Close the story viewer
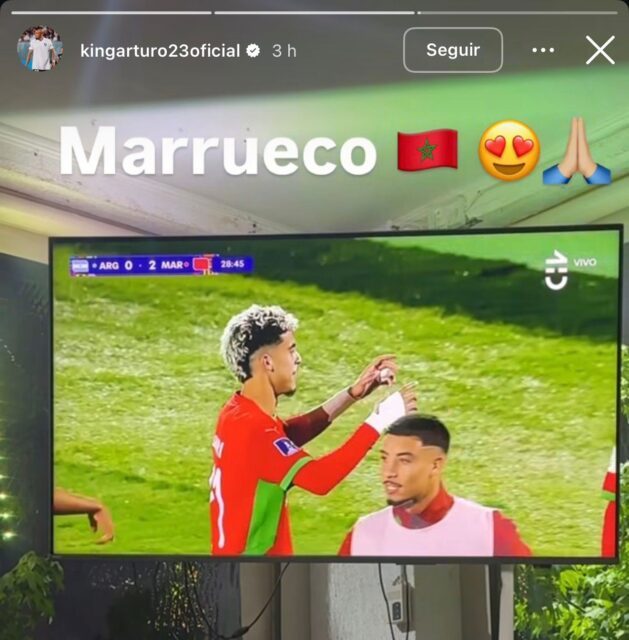 600,50
